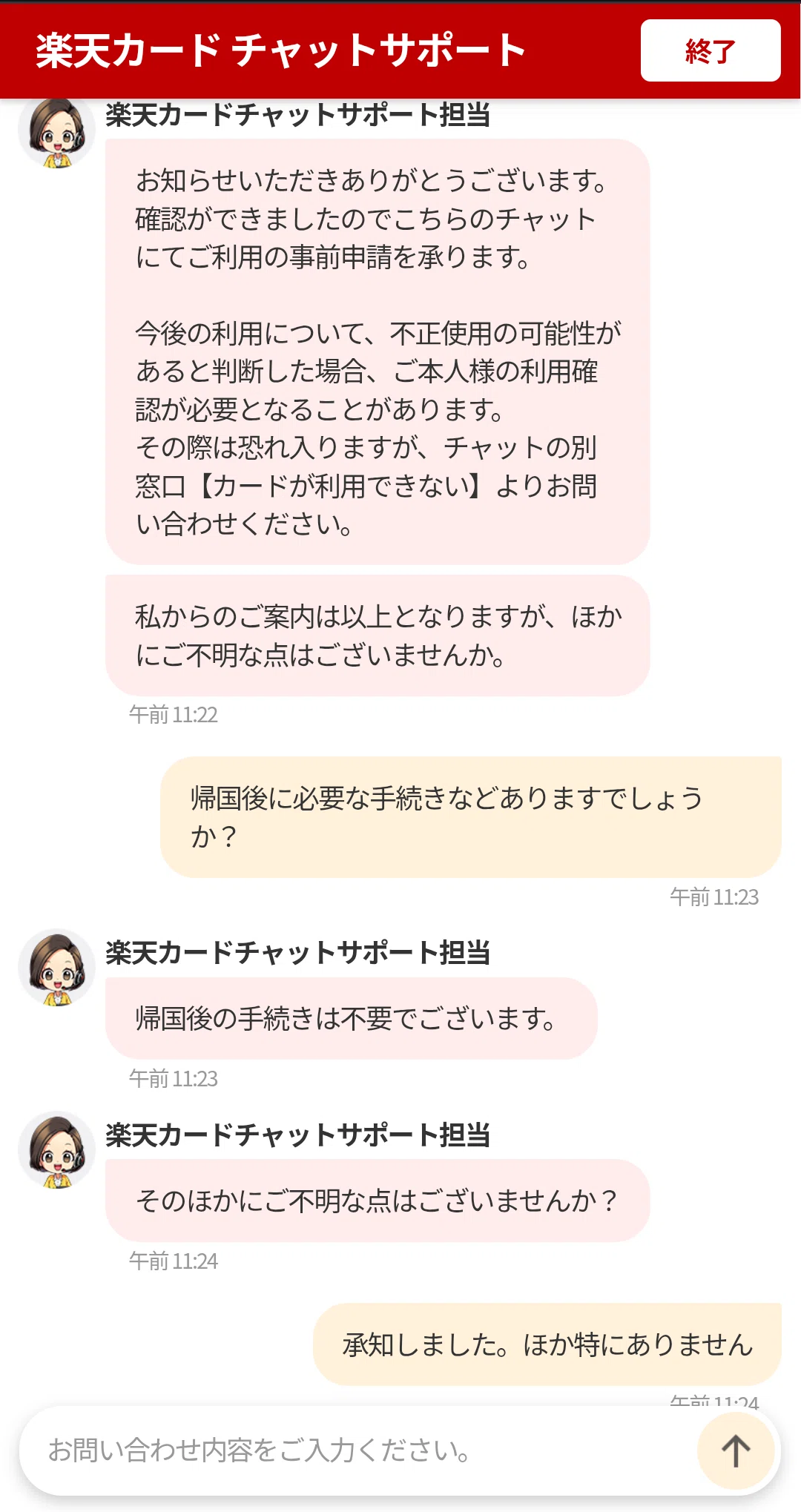This screenshot has width=801, height=1512.
Task: Send the message with the arrow icon
Action: click(x=735, y=1450)
